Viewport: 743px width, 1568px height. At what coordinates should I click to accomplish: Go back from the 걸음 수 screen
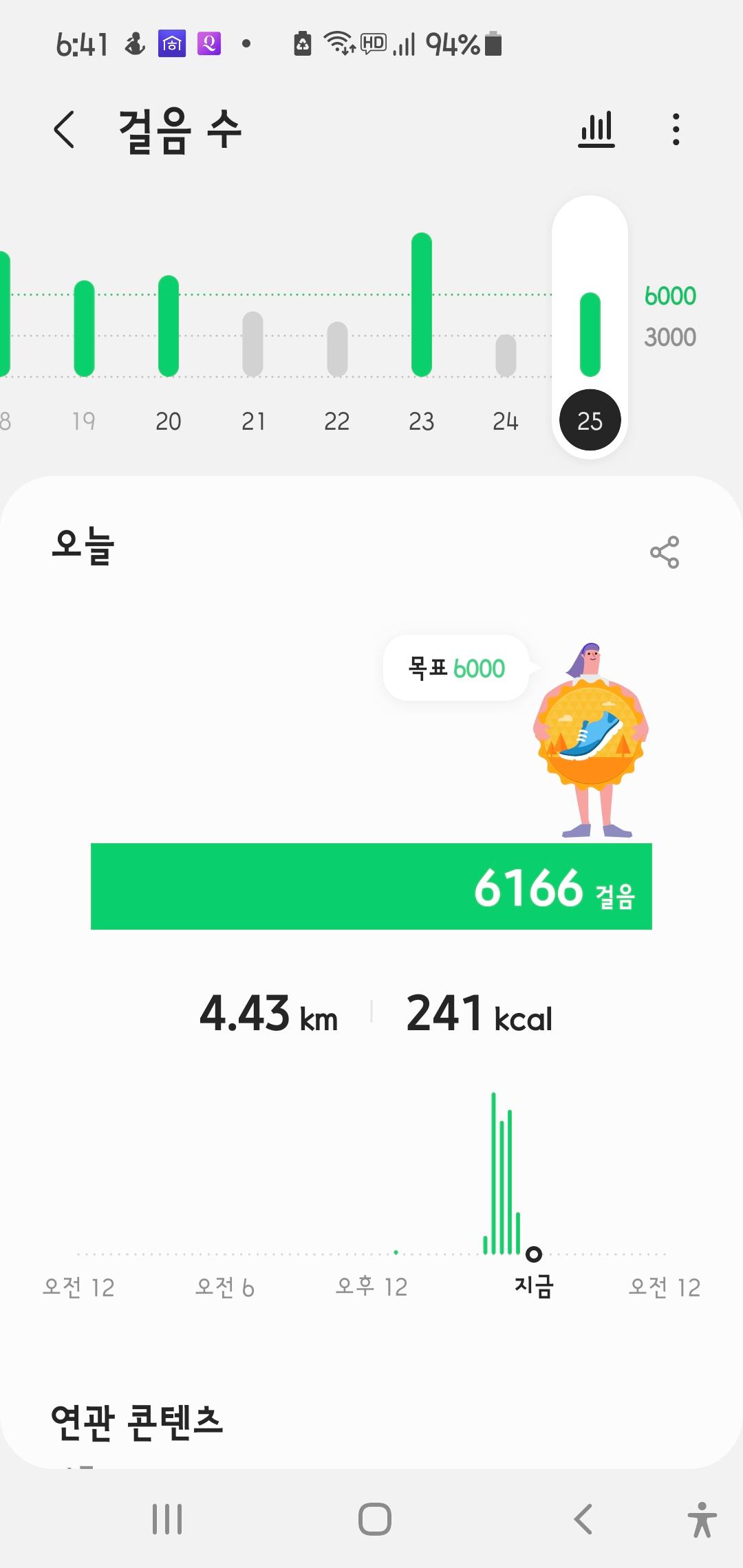point(64,129)
